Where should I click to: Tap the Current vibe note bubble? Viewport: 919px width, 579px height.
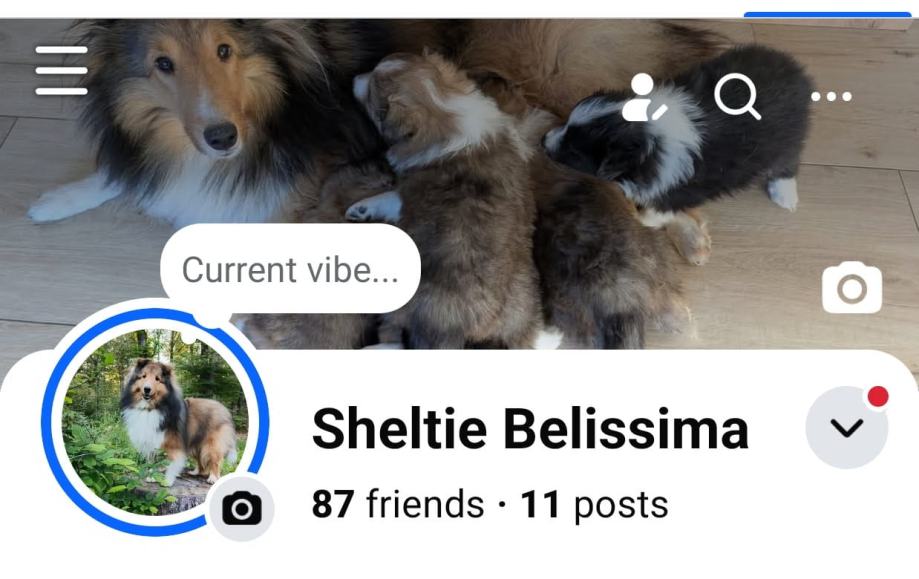pos(290,269)
